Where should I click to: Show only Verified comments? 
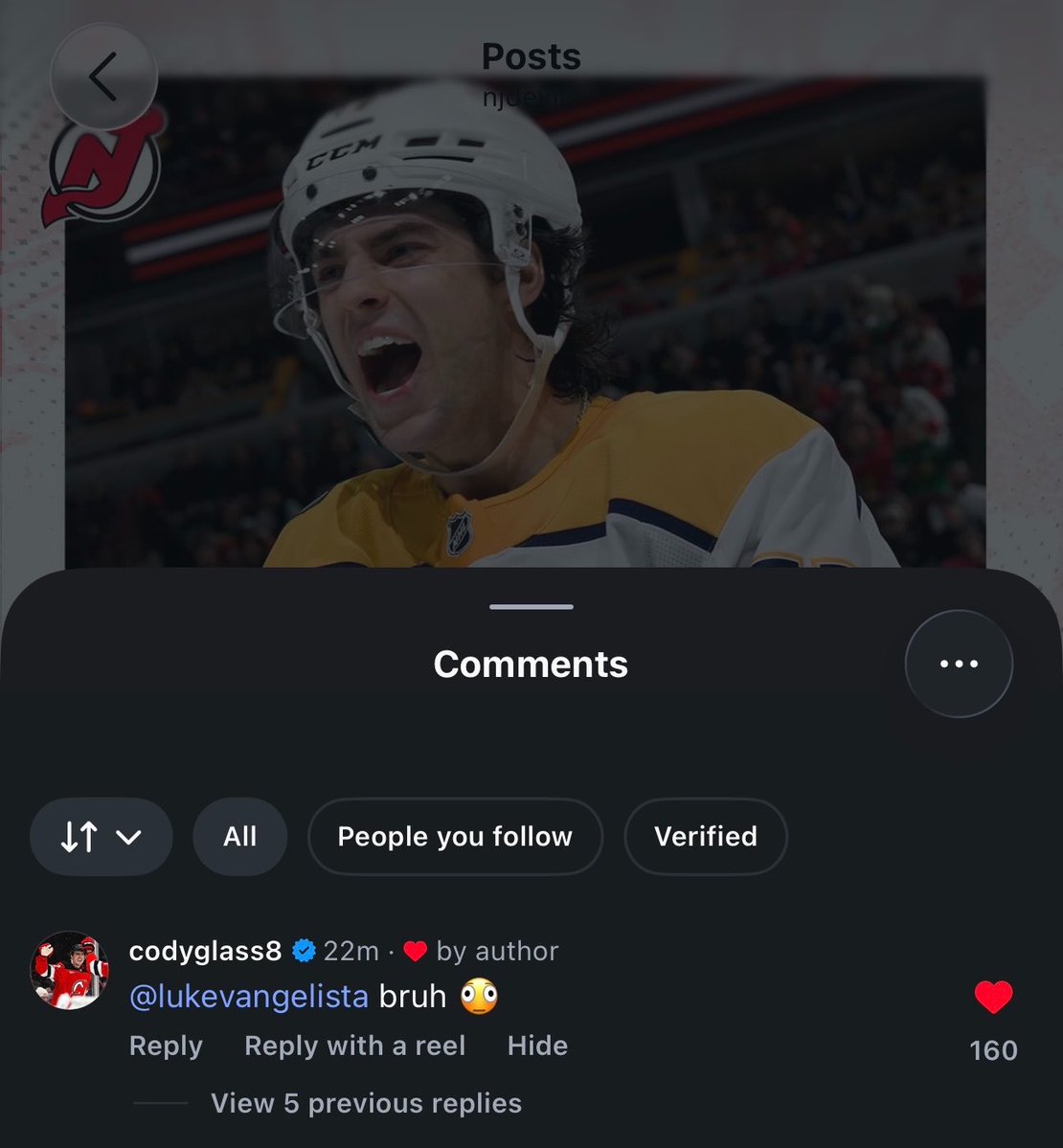(x=706, y=836)
